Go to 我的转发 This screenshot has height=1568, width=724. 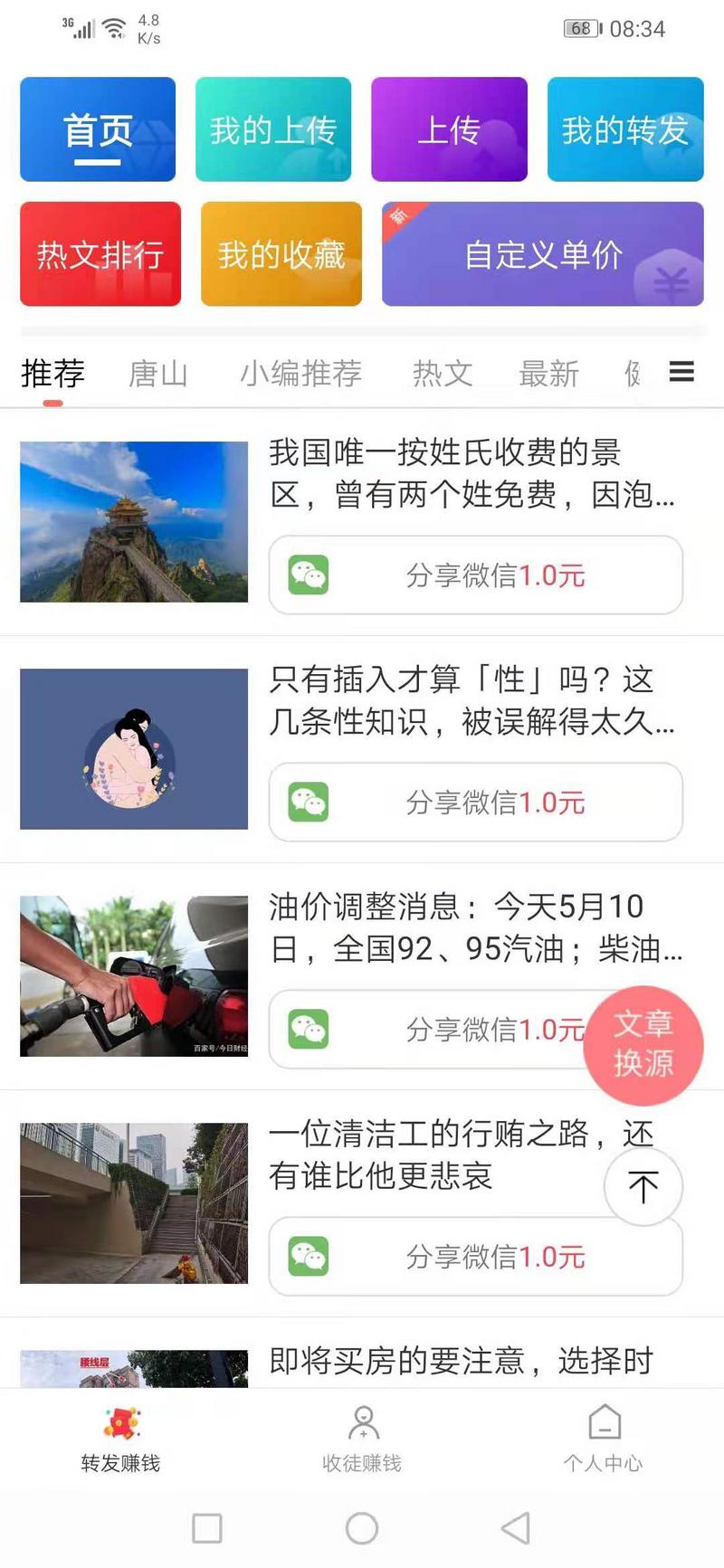click(x=625, y=129)
